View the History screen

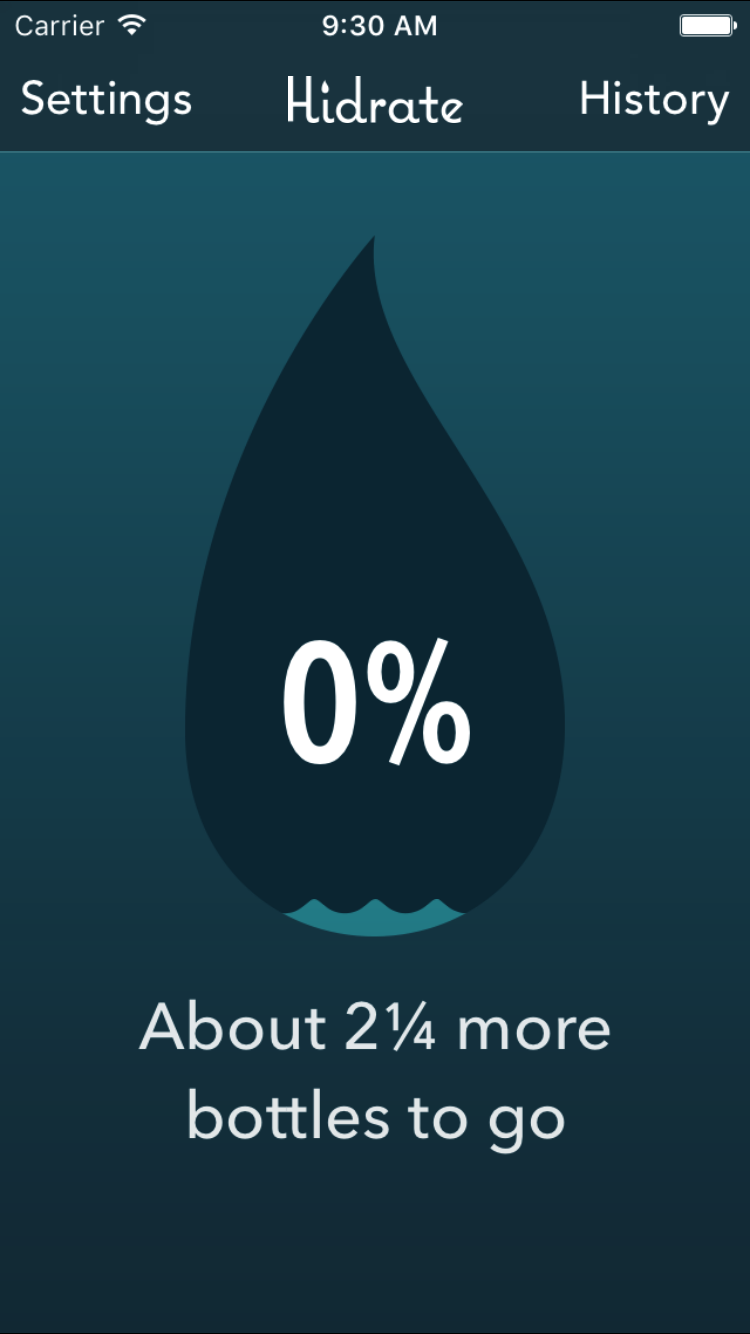[654, 100]
